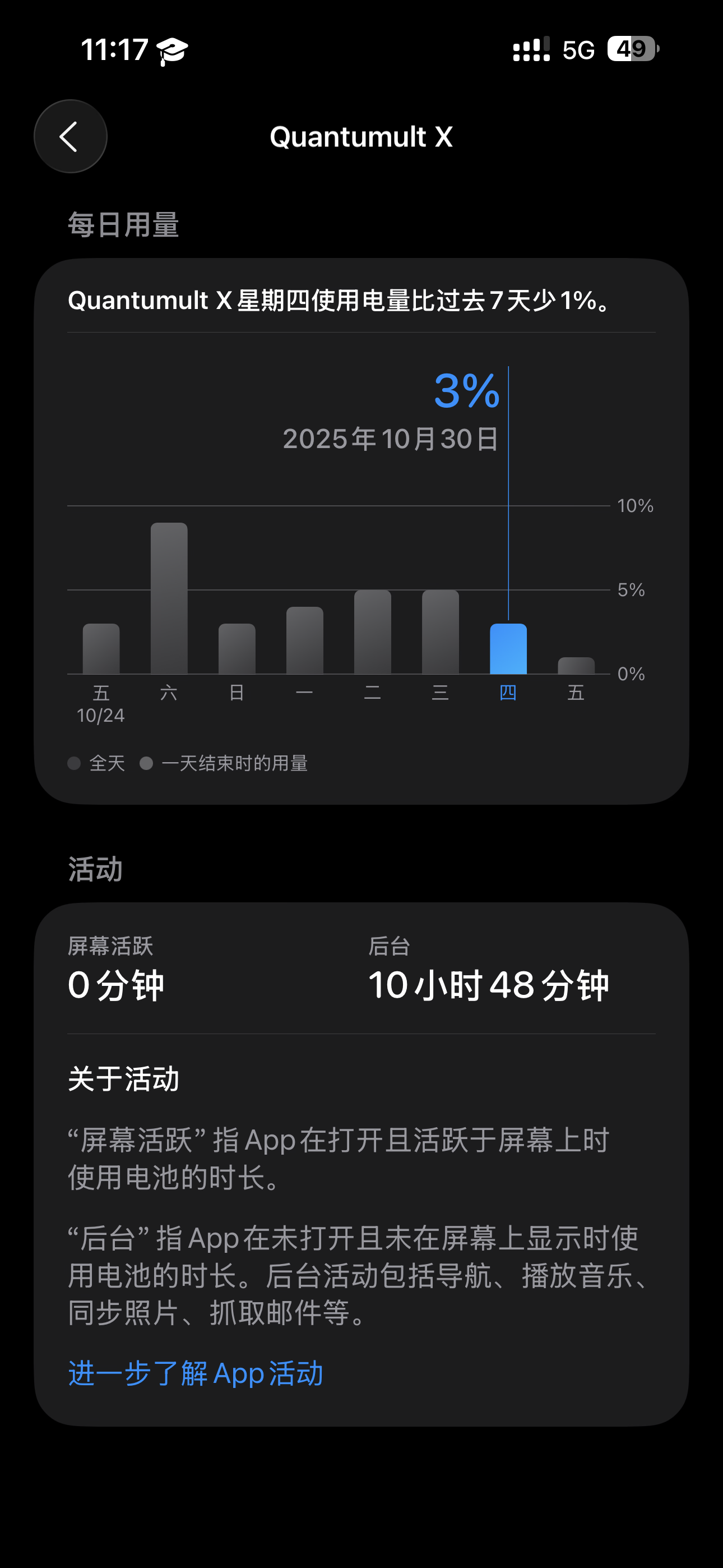Show usage for Sunday (日) bar
Image resolution: width=723 pixels, height=1568 pixels.
pos(237,649)
